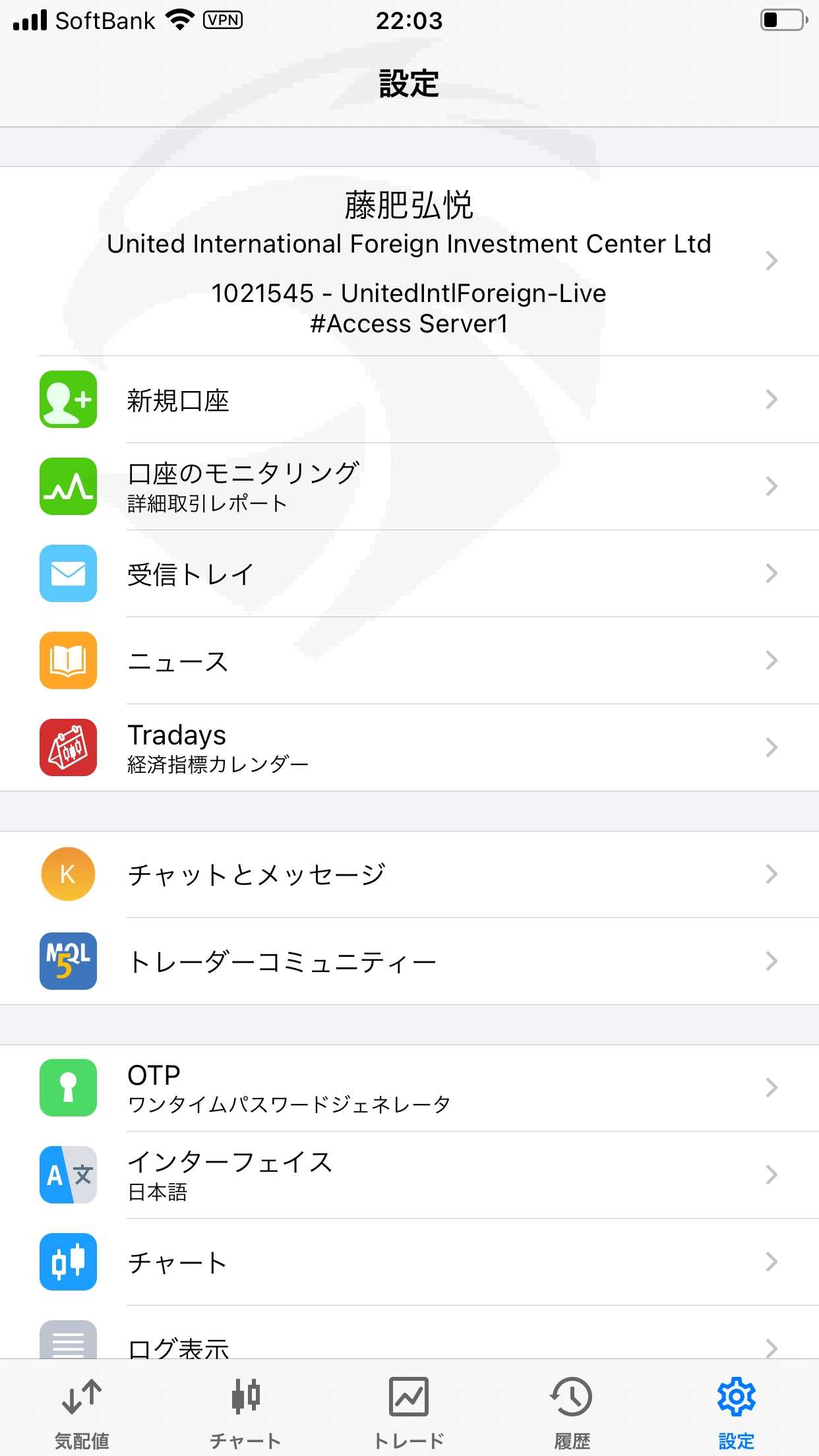The height and width of the screenshot is (1456, 819).
Task: Open the ニュース row
Action: coord(409,661)
